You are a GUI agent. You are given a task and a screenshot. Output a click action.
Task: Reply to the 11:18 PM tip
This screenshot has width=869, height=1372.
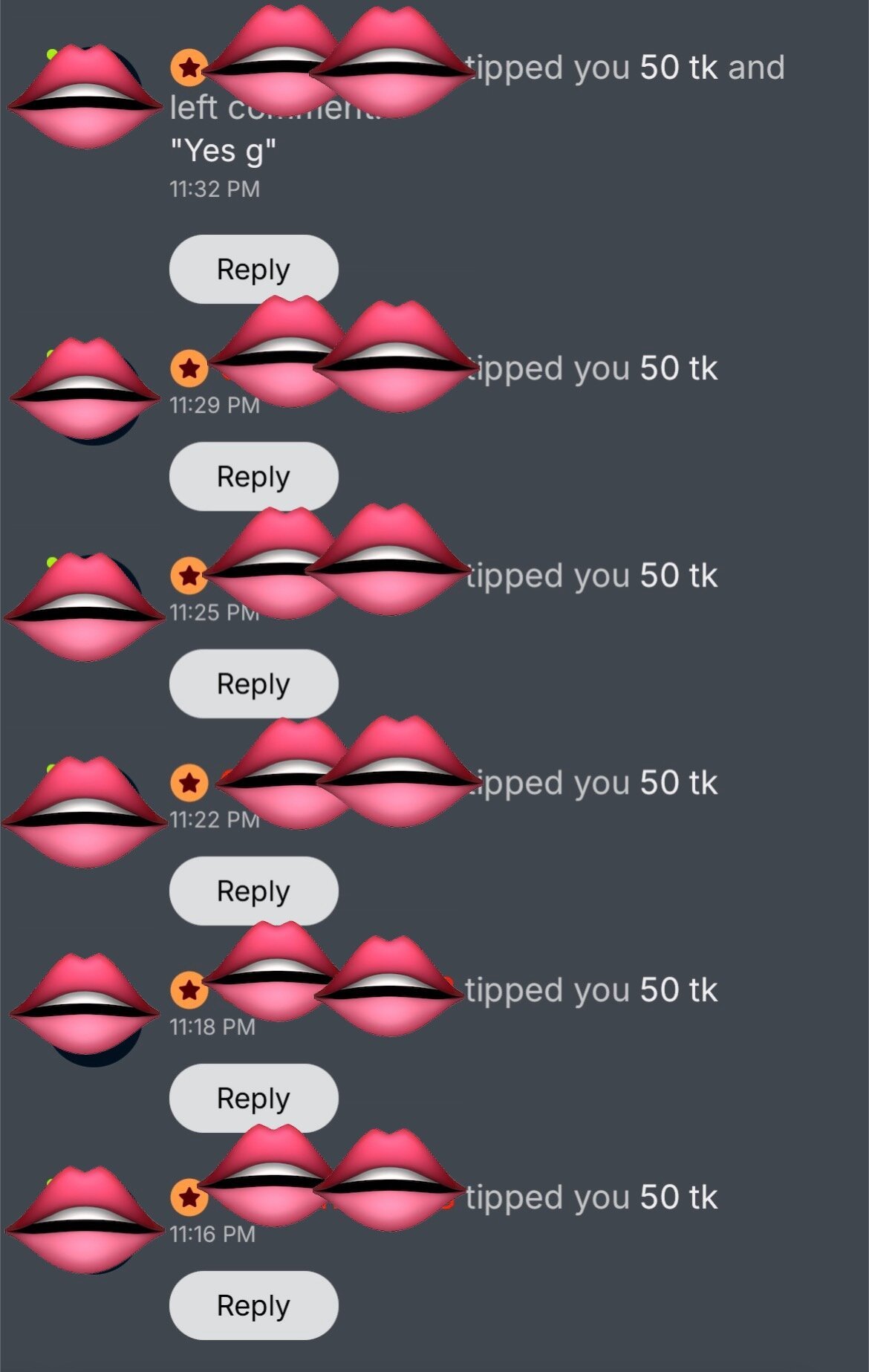point(253,1098)
